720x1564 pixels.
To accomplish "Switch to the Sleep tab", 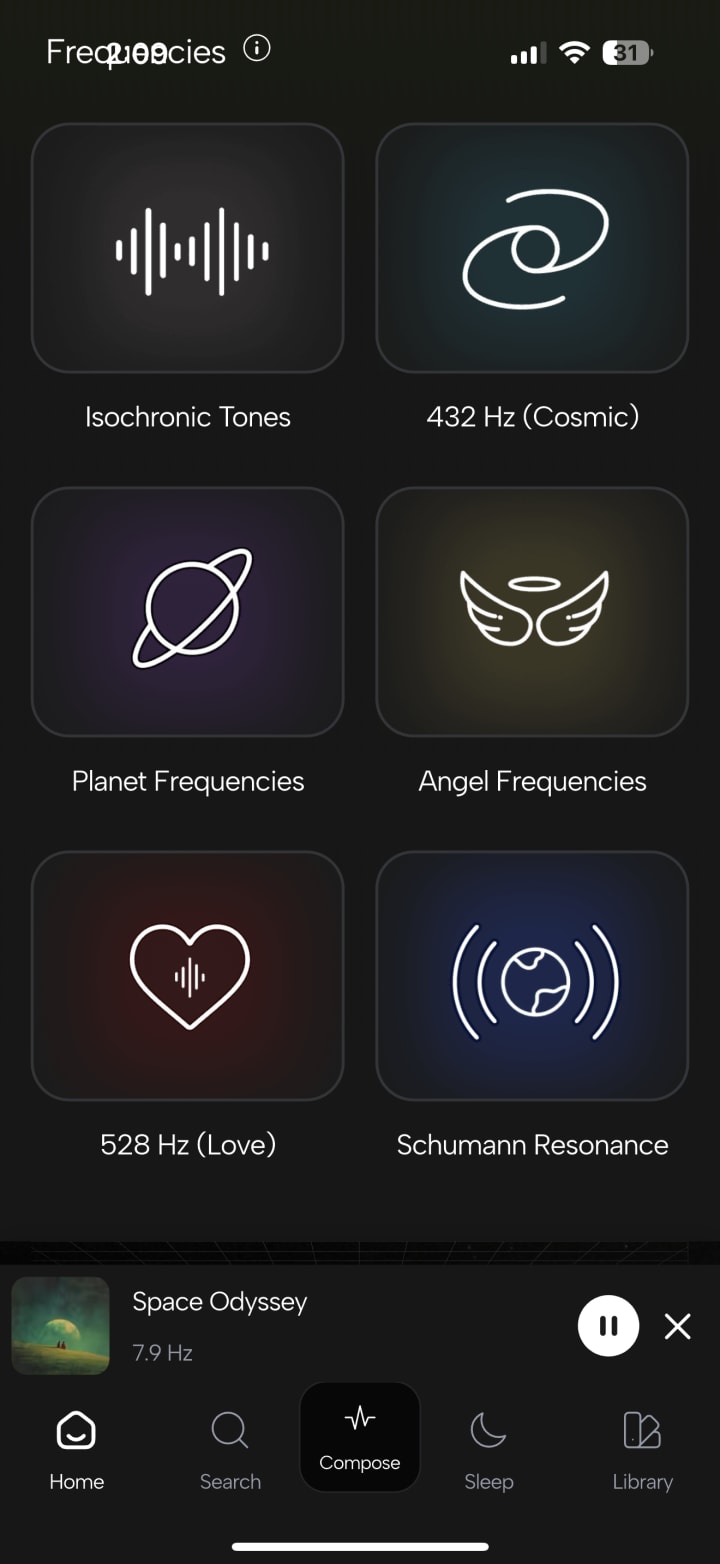I will [489, 1448].
